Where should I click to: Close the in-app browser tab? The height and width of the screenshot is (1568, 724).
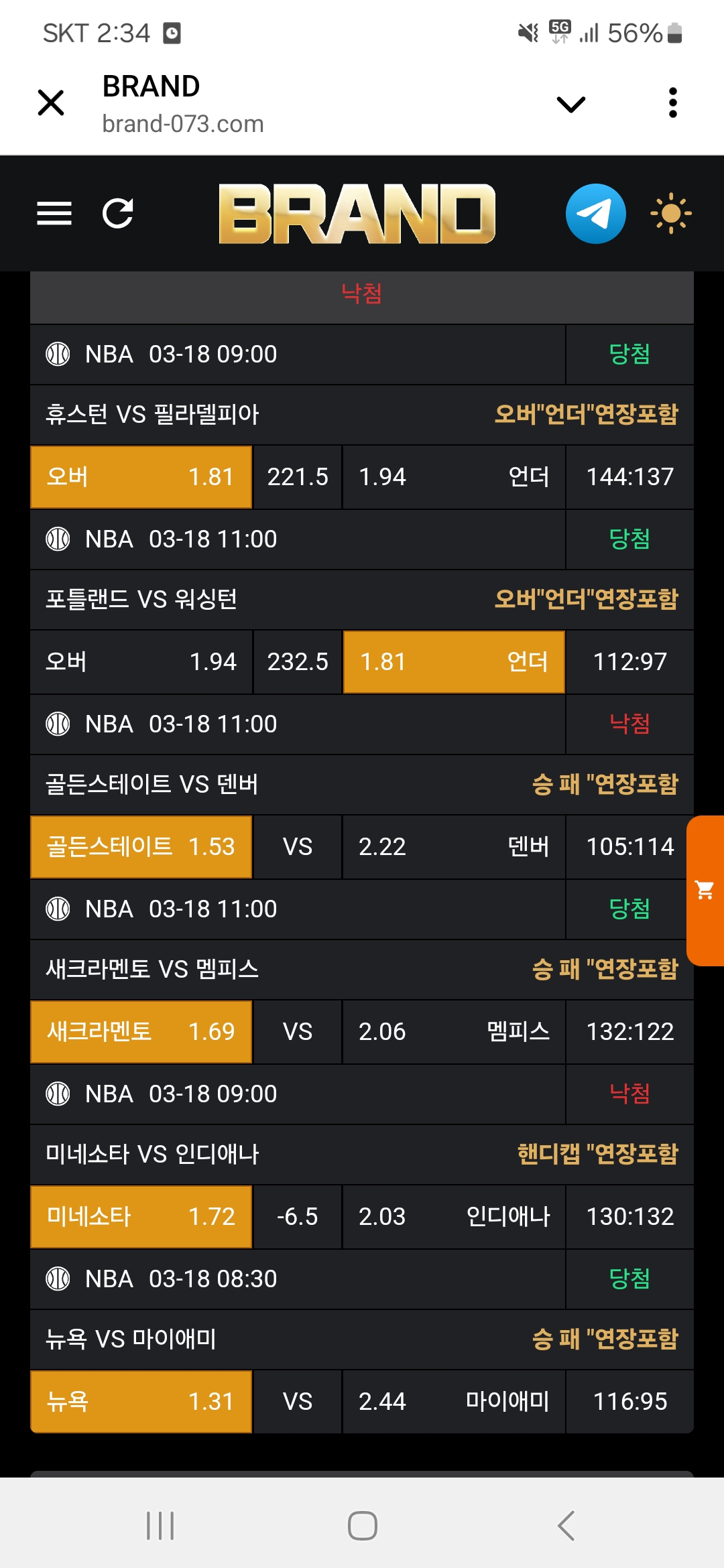(x=51, y=103)
